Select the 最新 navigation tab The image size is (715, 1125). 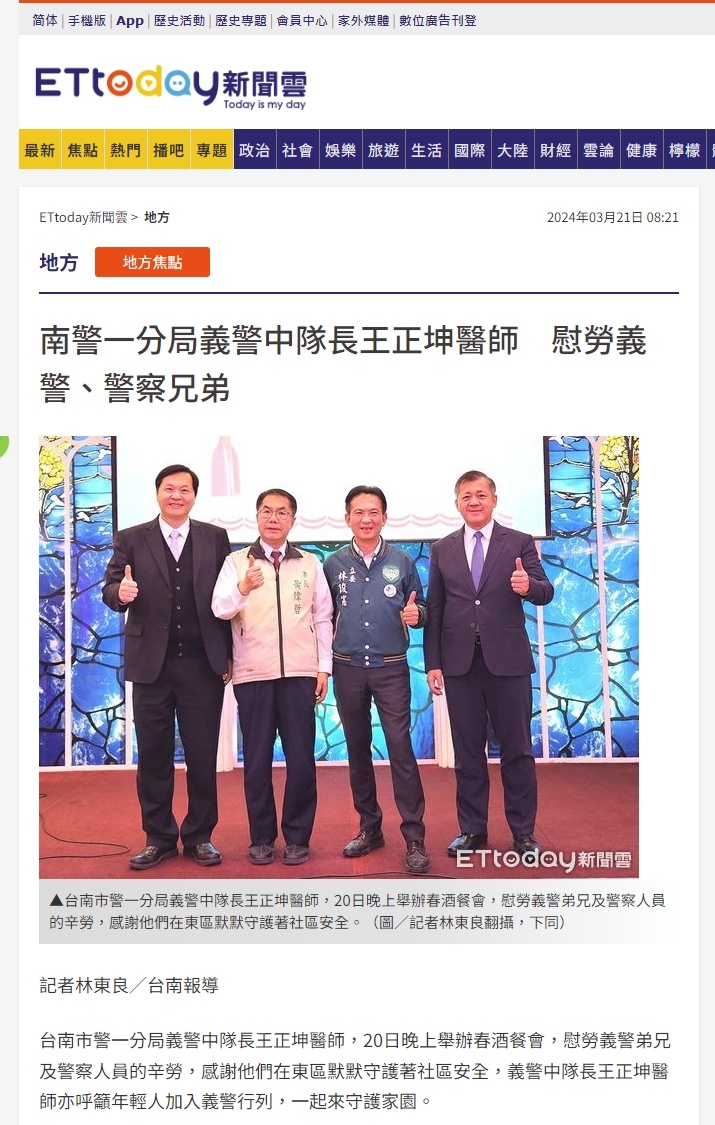coord(40,150)
